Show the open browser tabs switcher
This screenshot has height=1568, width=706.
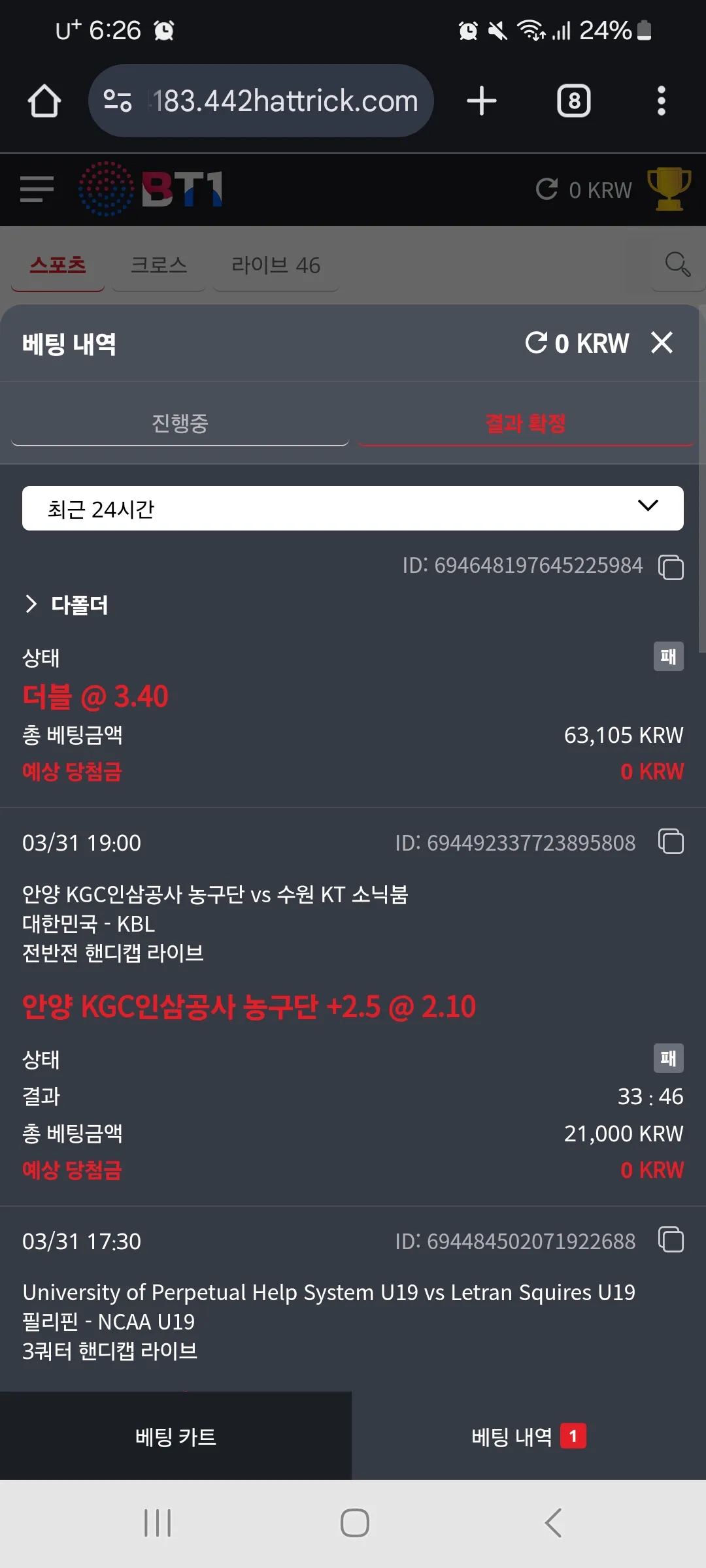pos(574,101)
